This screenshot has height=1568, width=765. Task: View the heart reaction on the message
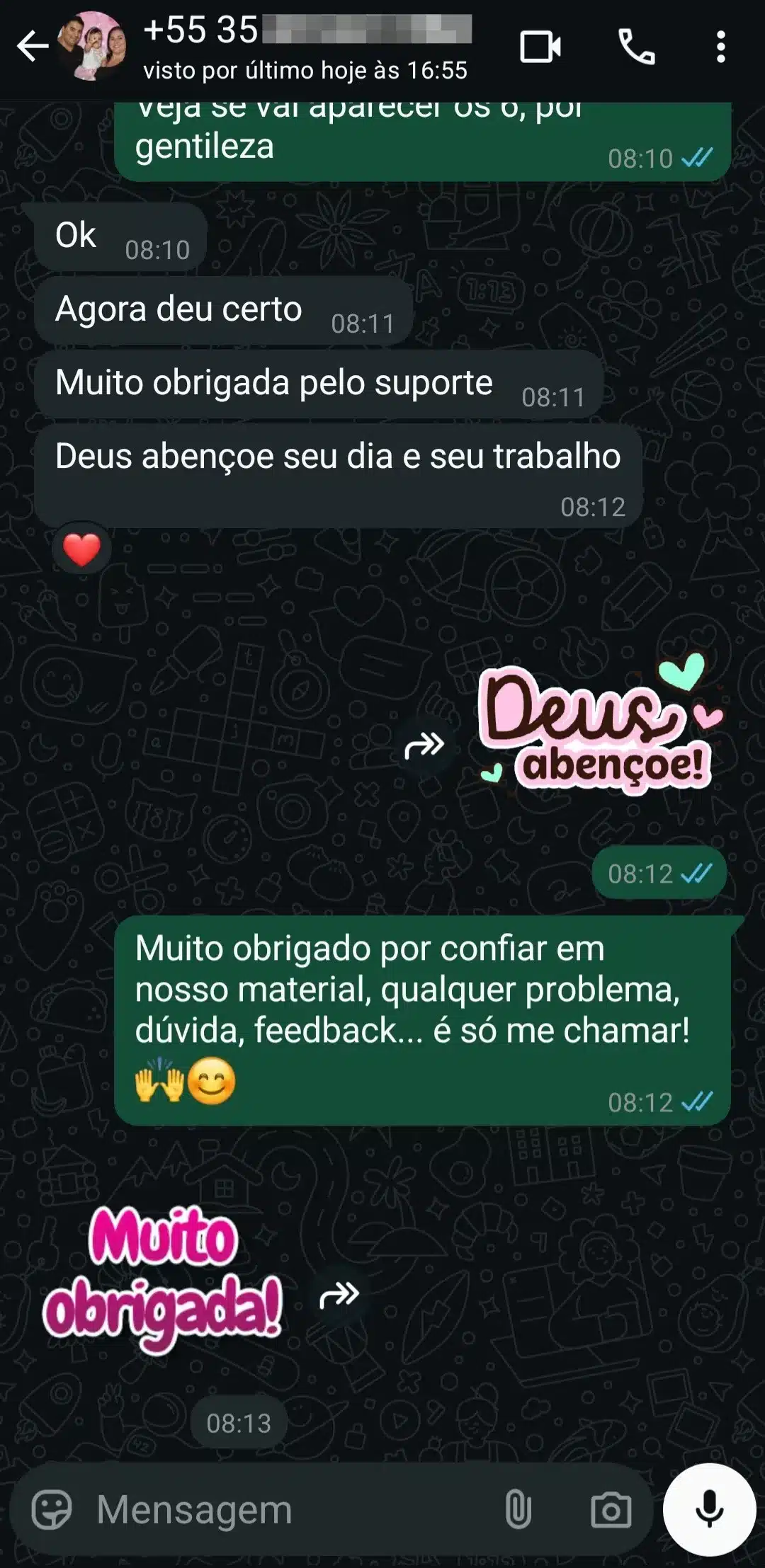point(81,549)
